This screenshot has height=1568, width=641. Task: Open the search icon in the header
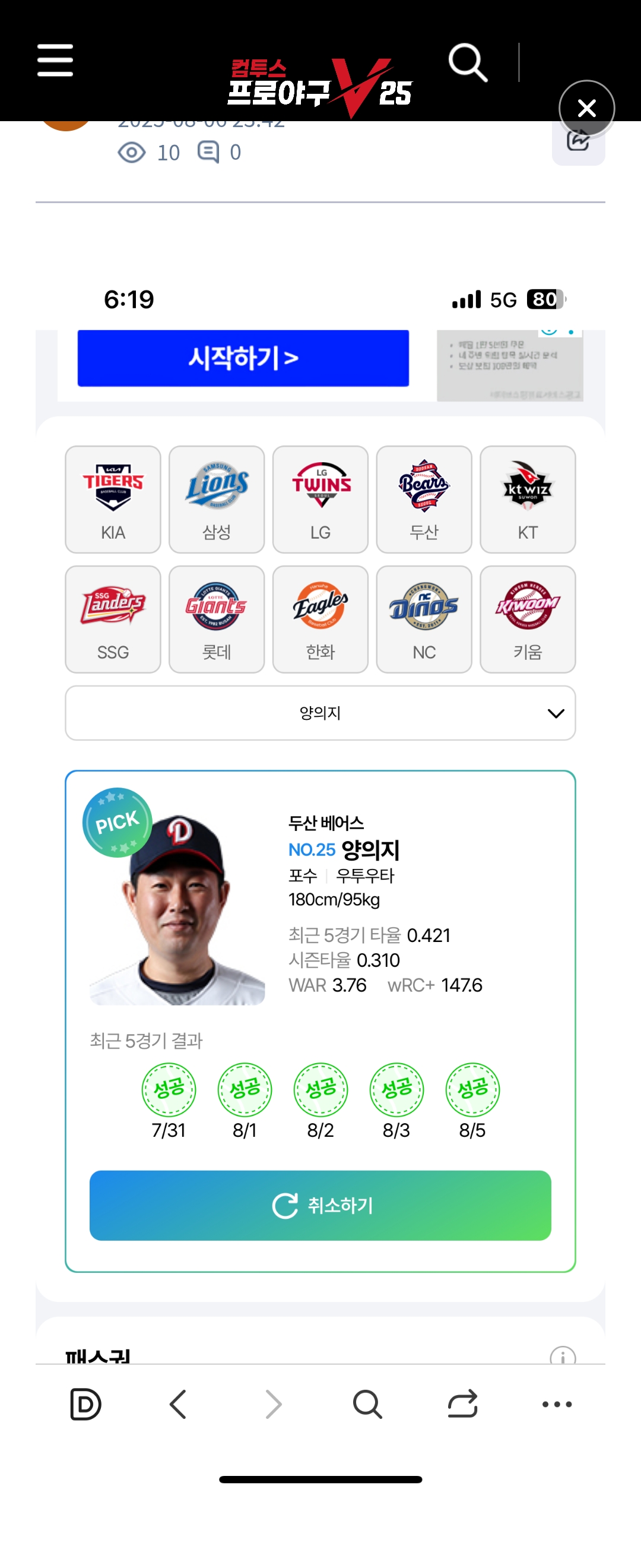468,62
